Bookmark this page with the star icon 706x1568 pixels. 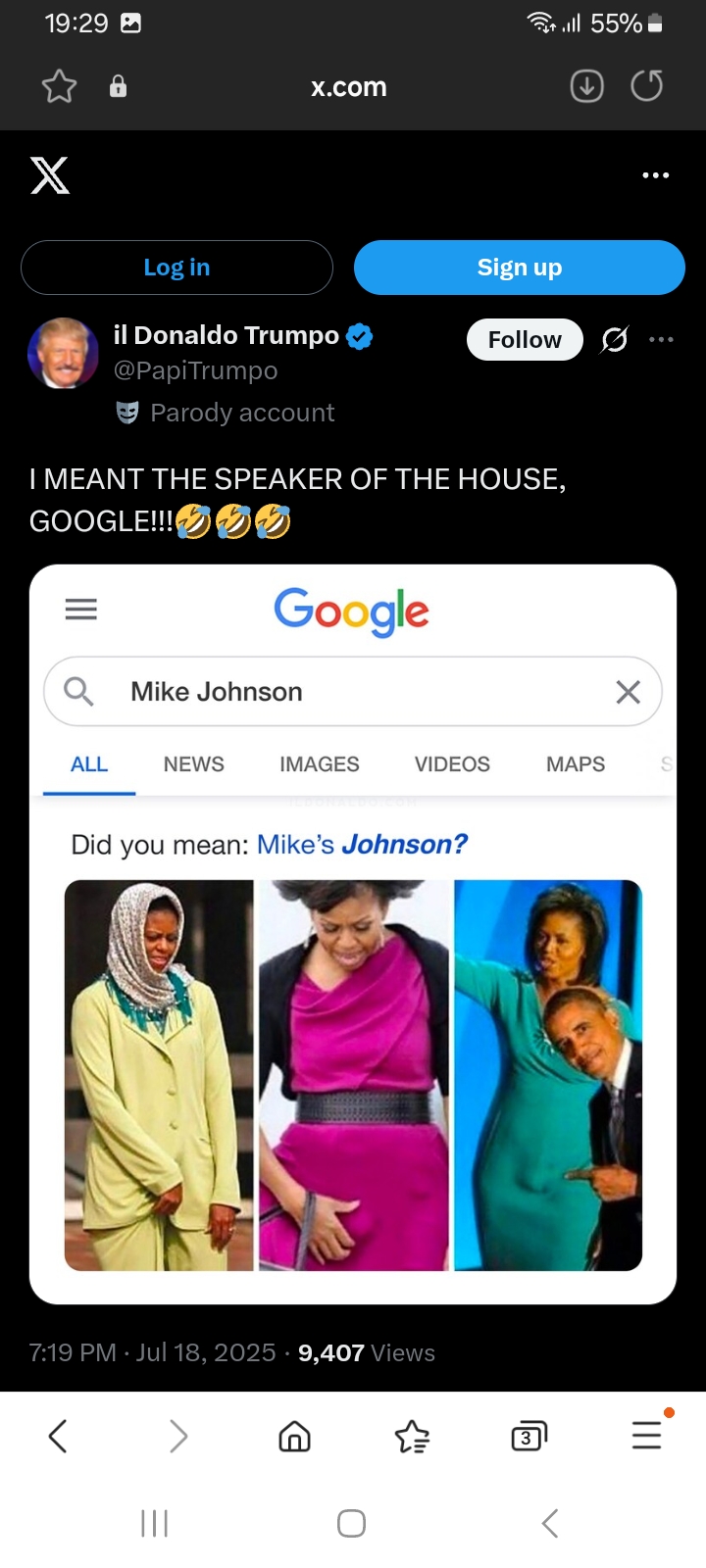pos(59,87)
